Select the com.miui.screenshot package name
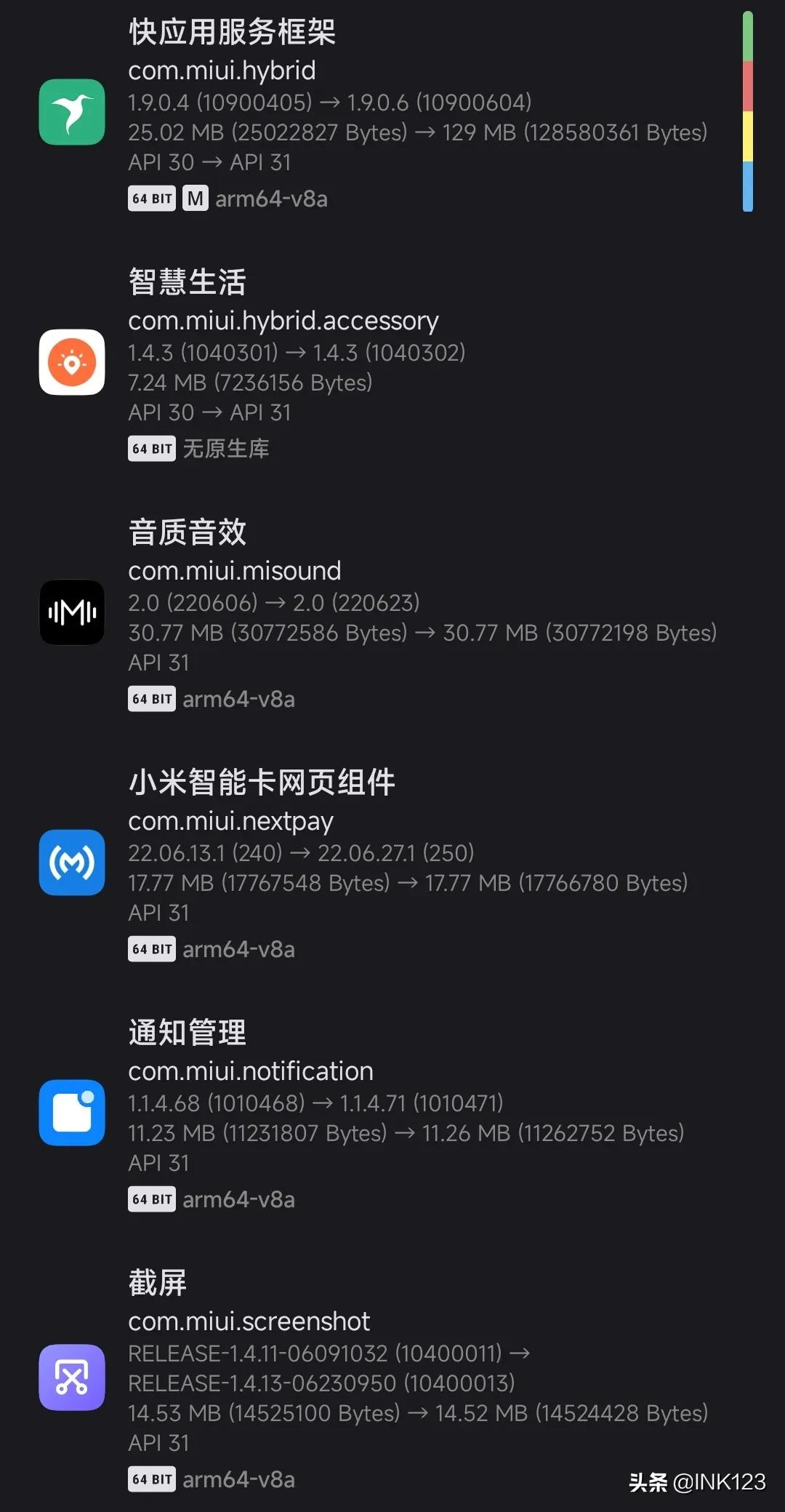Image resolution: width=785 pixels, height=1512 pixels. [x=248, y=1321]
